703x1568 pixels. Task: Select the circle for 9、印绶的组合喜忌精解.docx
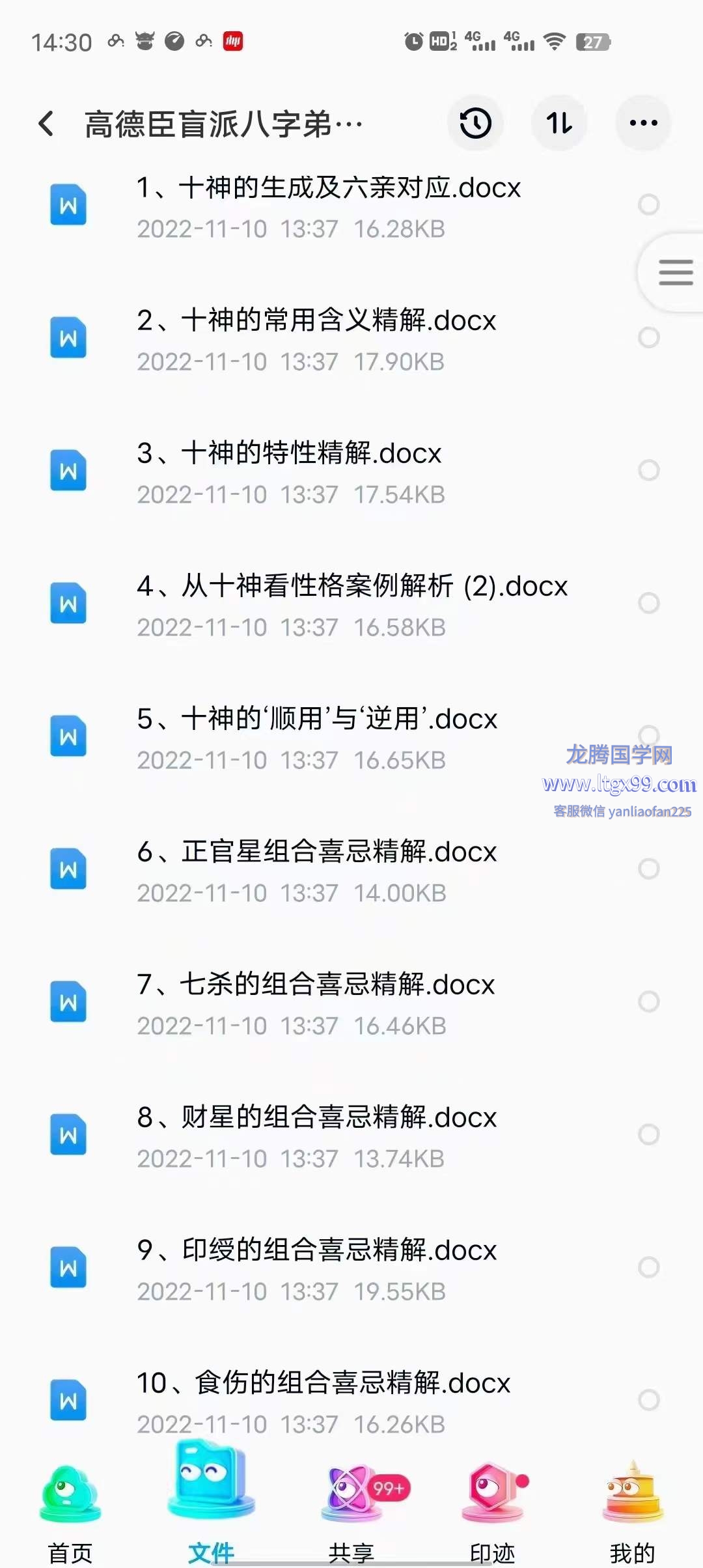tap(649, 1267)
